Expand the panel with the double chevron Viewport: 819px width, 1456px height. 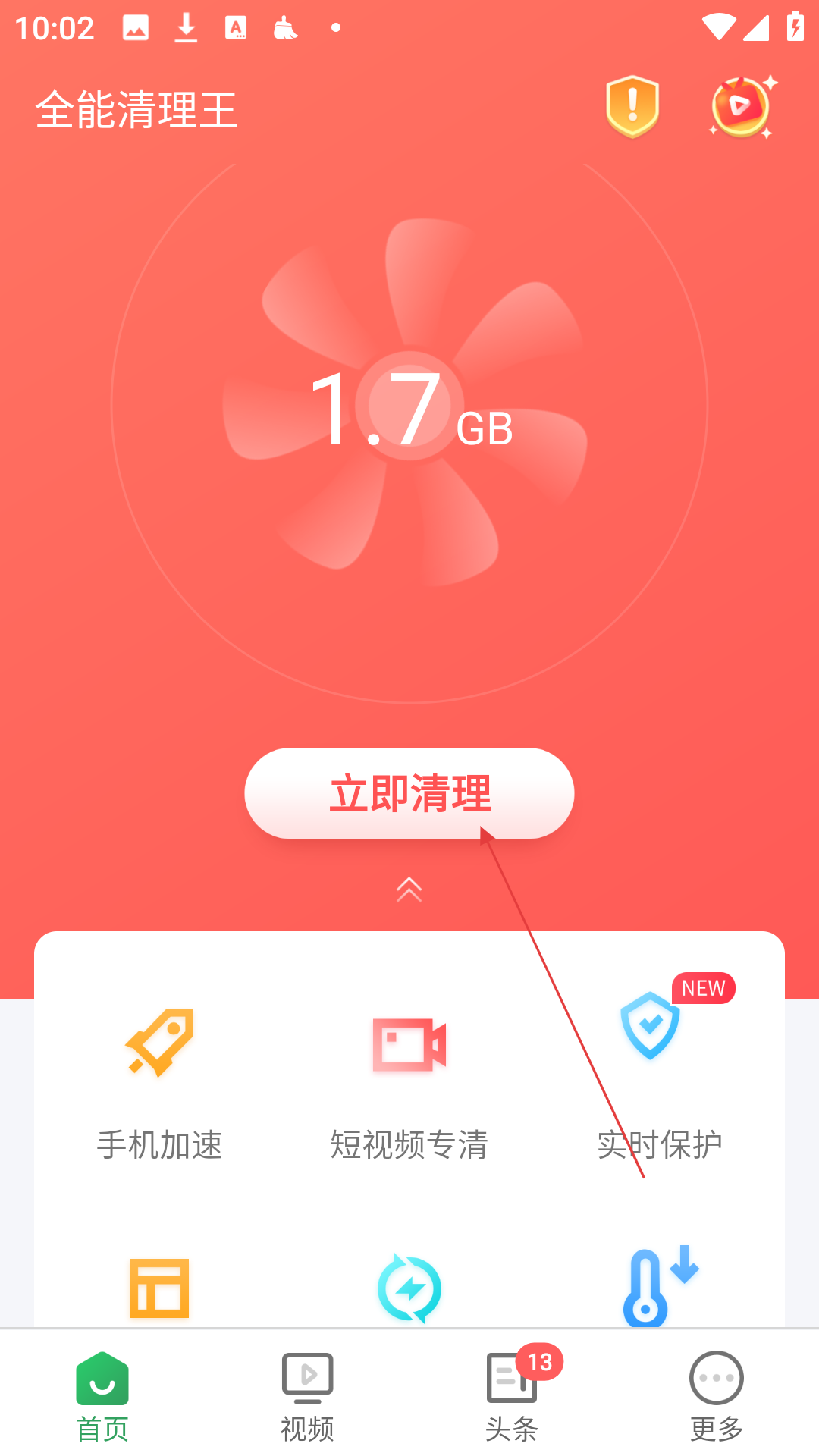[x=409, y=889]
